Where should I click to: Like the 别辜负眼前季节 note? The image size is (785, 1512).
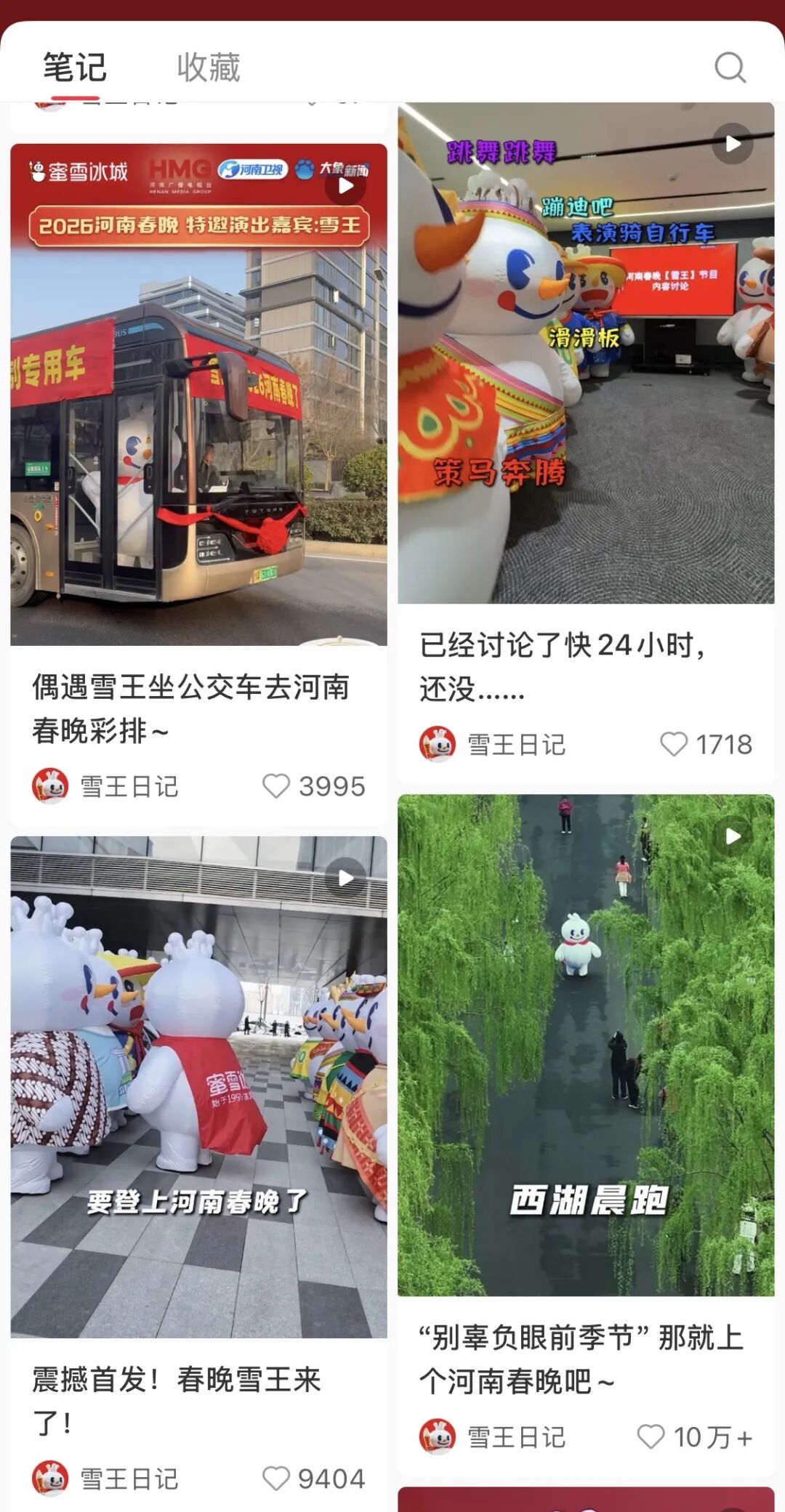[651, 1436]
